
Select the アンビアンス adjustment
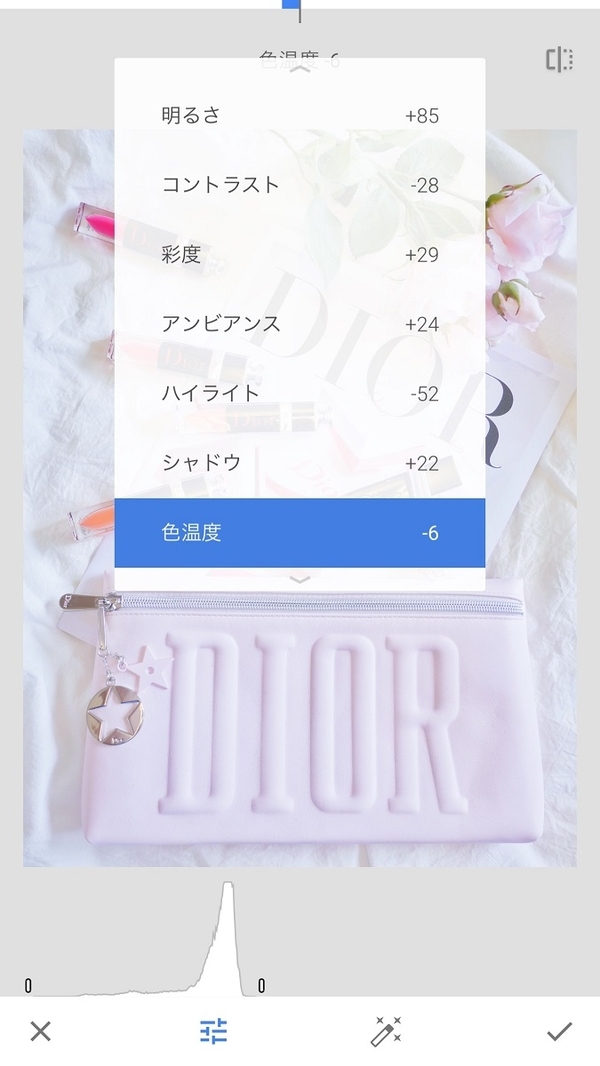[299, 324]
